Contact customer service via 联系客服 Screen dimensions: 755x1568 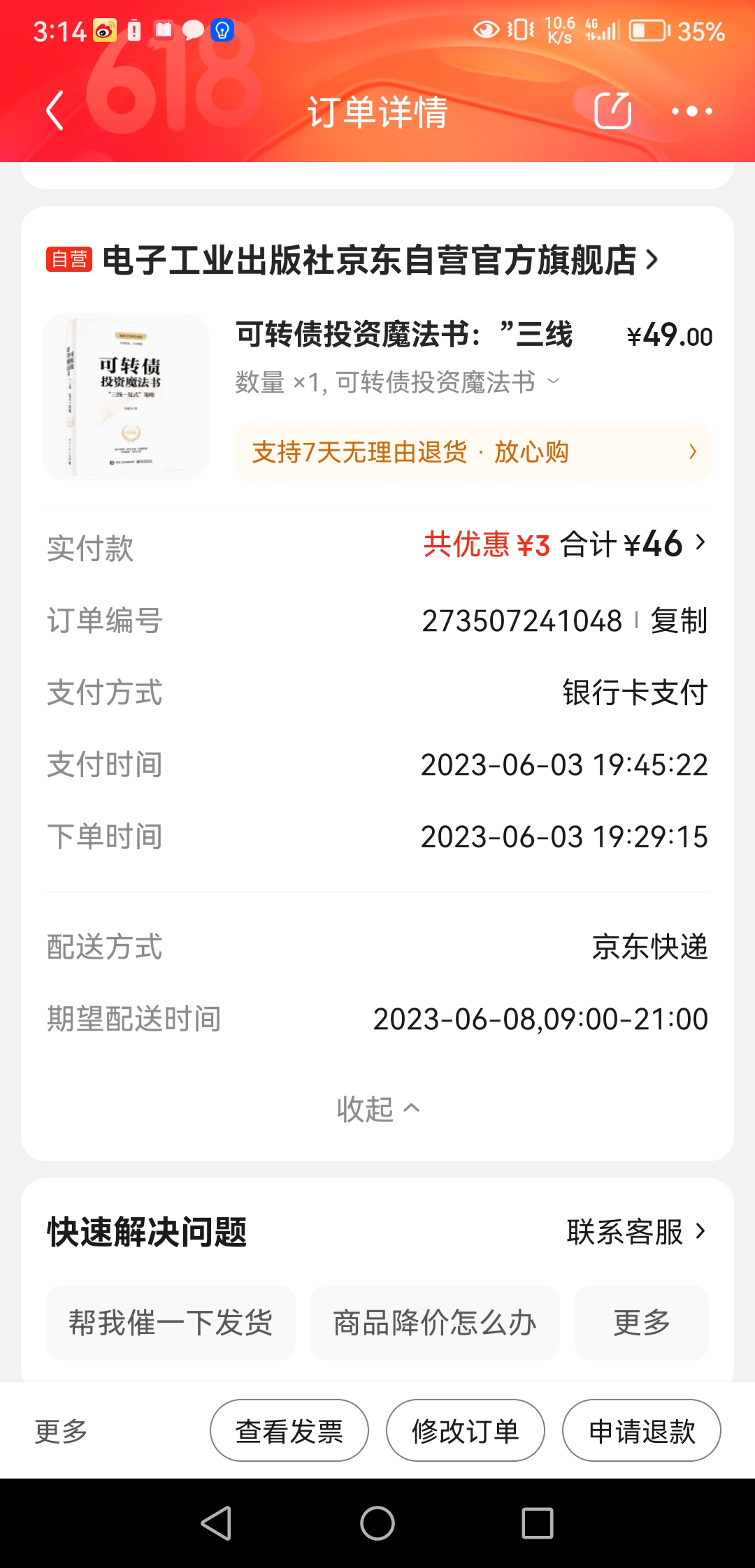click(635, 1232)
